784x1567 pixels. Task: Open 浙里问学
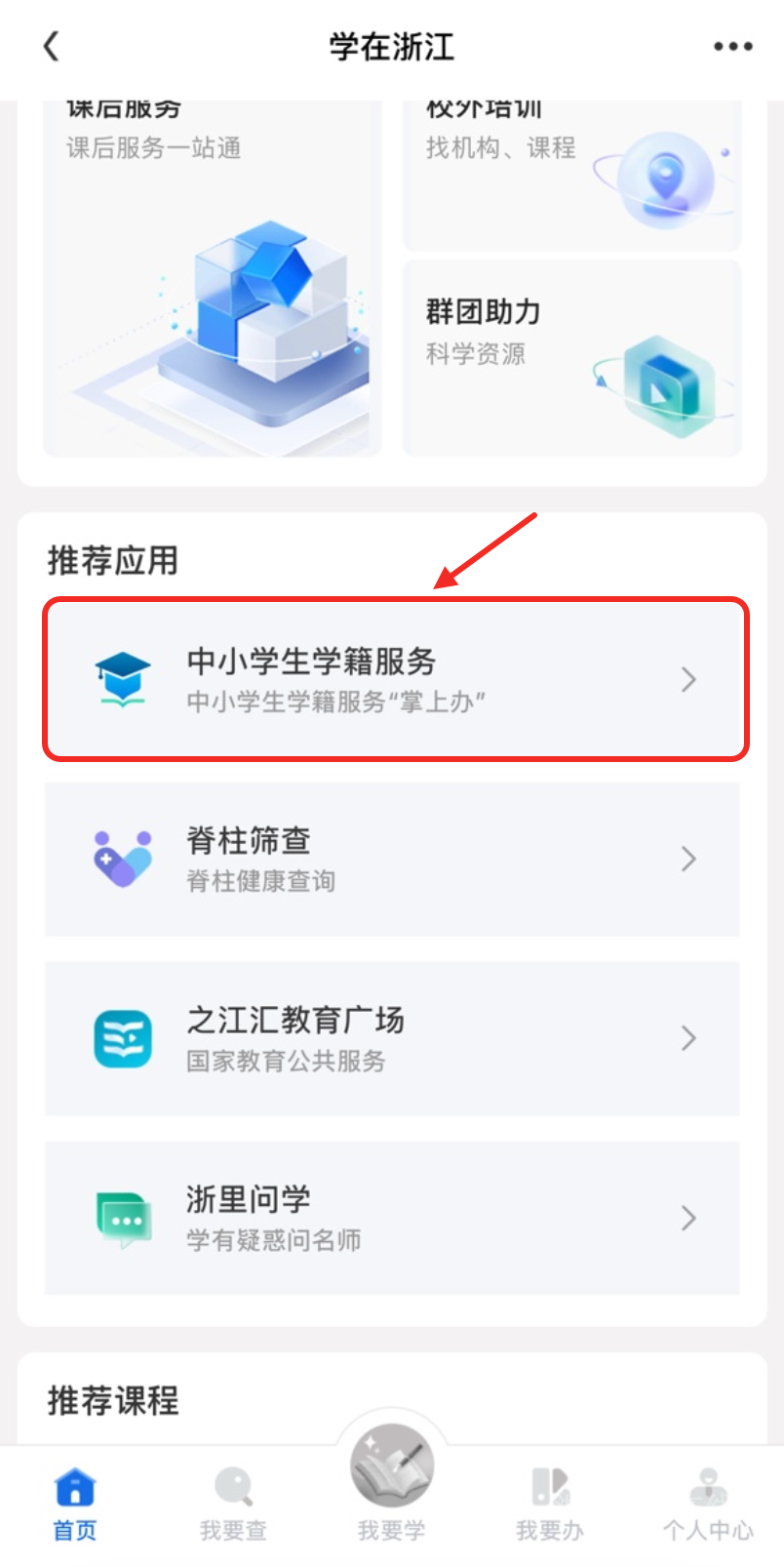point(392,1218)
